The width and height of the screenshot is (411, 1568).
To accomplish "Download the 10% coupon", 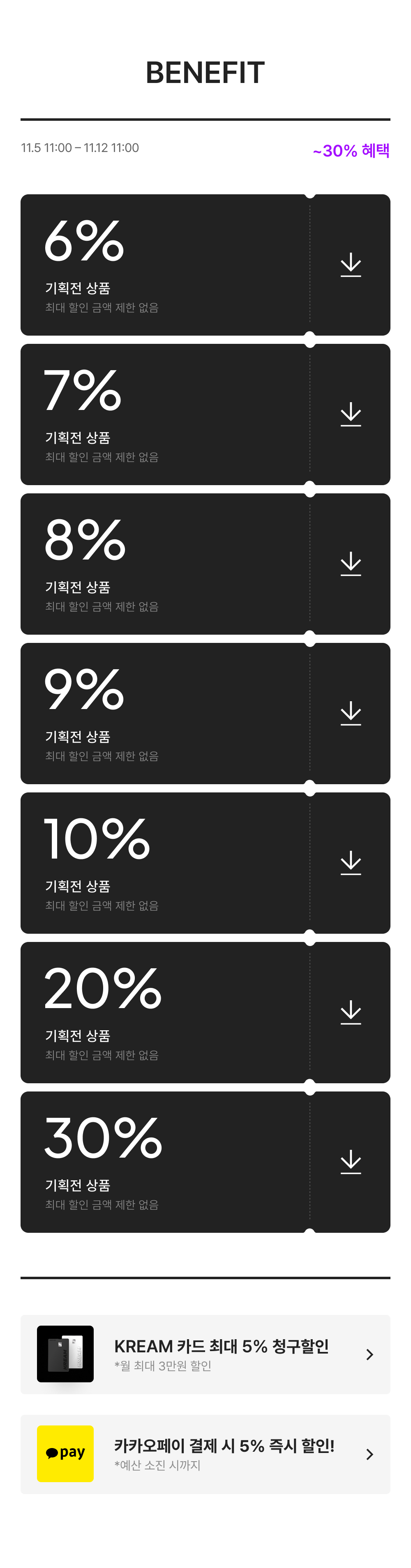I will [x=351, y=863].
